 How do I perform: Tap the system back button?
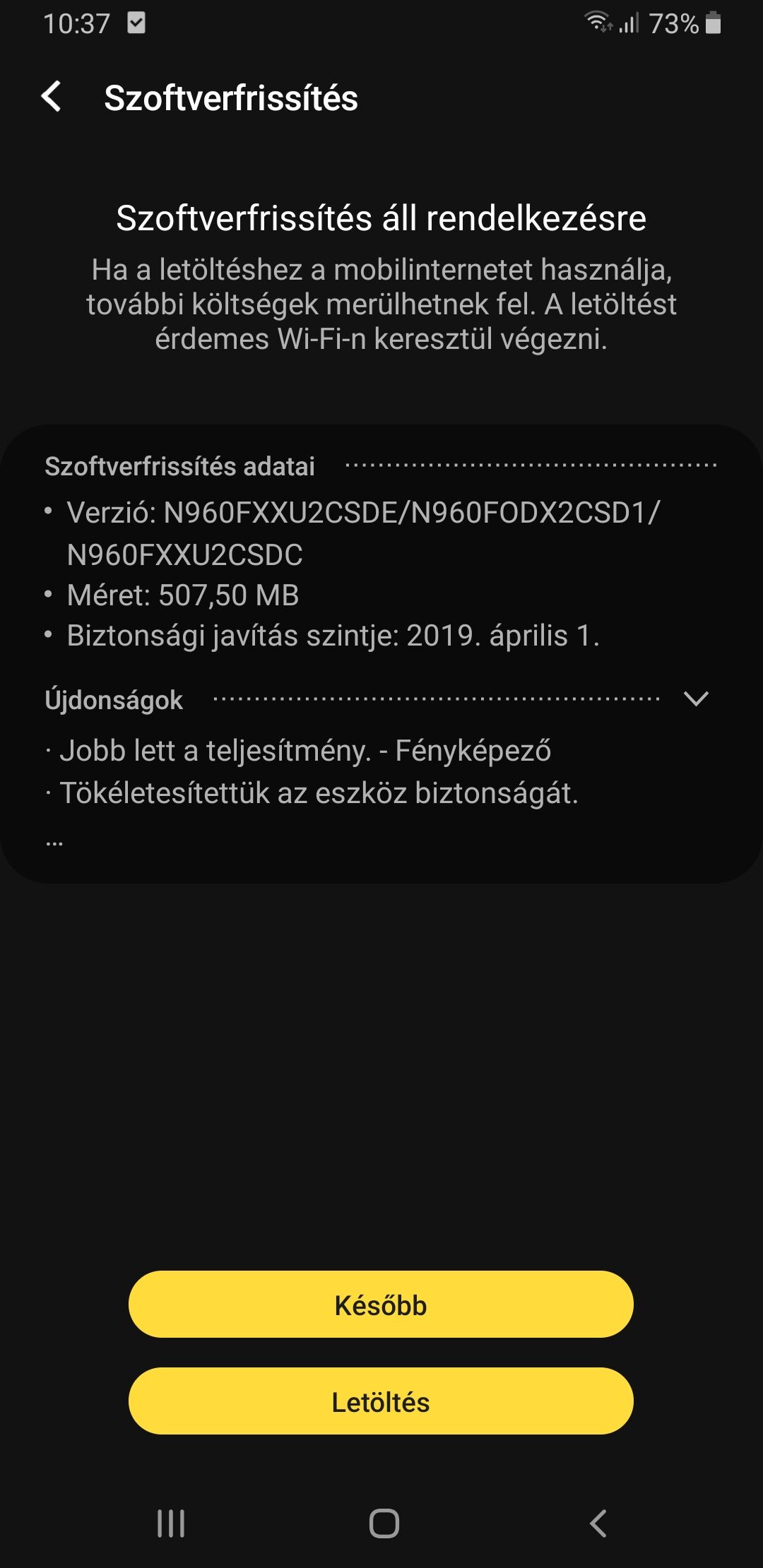click(x=598, y=1523)
